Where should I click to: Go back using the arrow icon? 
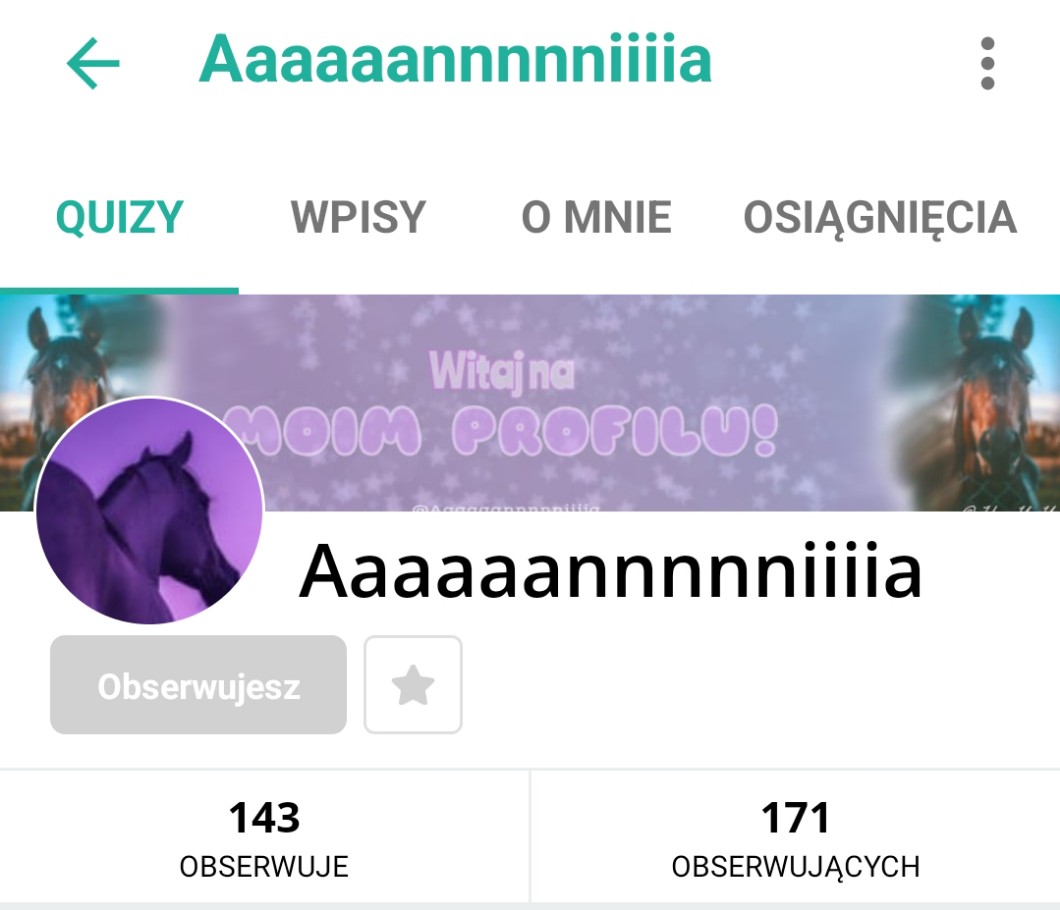pyautogui.click(x=93, y=63)
